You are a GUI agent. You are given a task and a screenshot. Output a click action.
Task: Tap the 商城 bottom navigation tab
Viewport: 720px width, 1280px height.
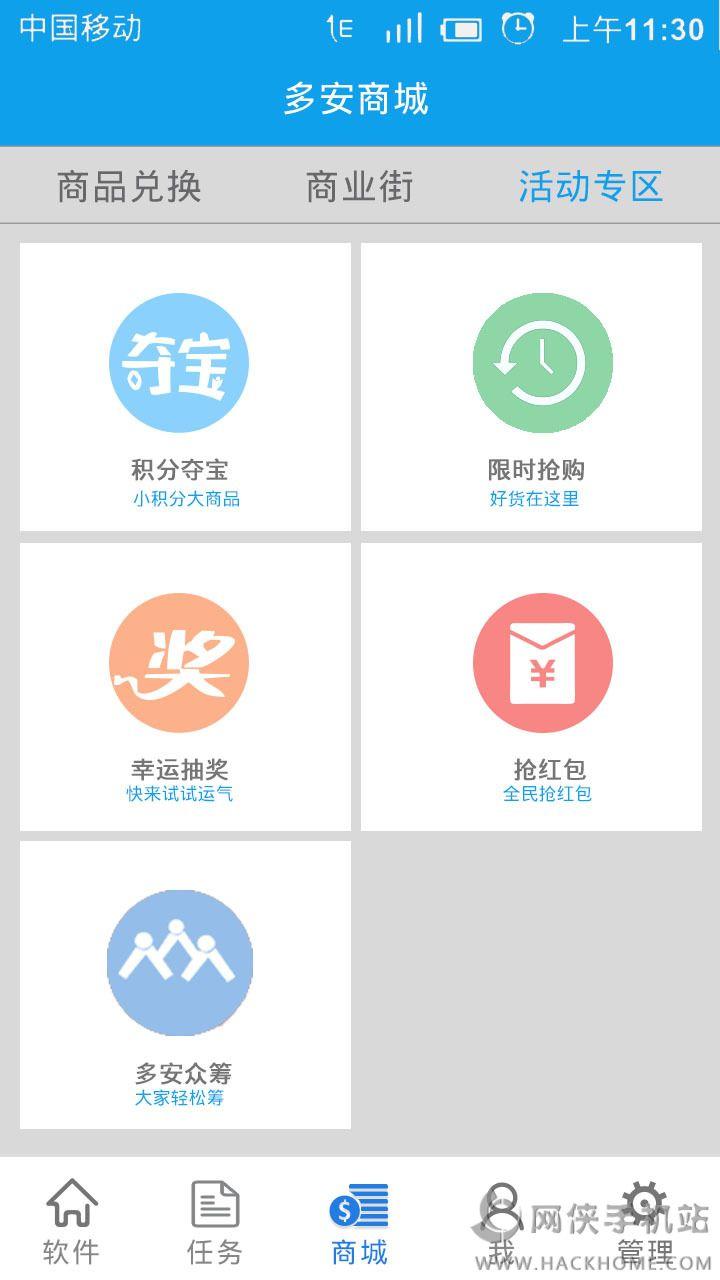pyautogui.click(x=359, y=1220)
